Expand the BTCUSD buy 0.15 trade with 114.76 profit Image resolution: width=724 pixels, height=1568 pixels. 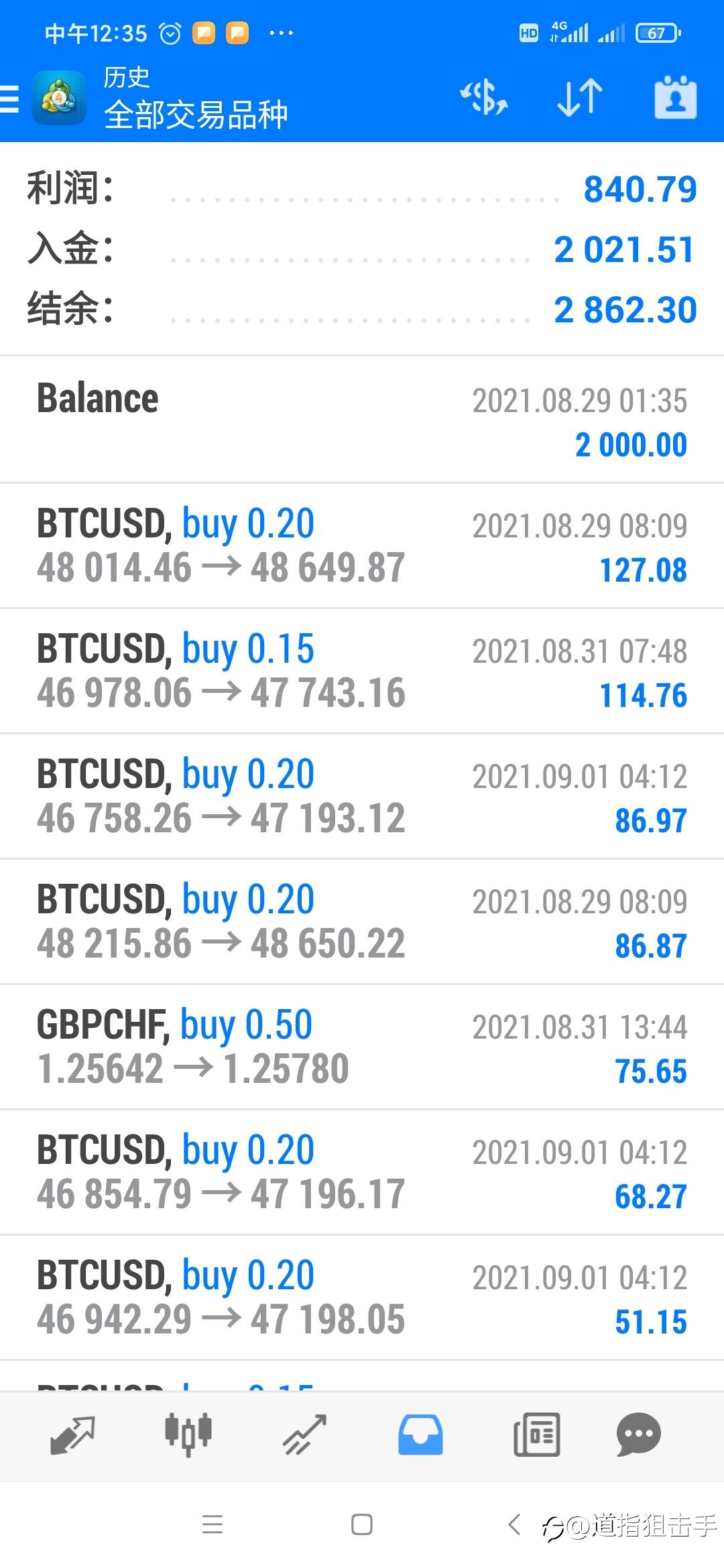(x=362, y=671)
